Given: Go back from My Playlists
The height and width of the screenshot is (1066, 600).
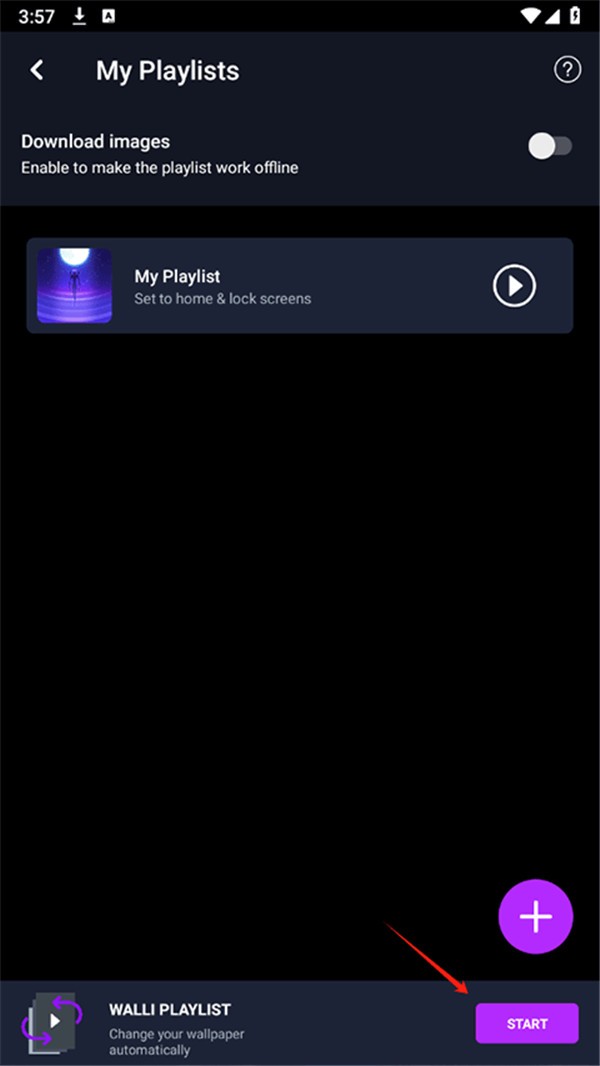Looking at the screenshot, I should pyautogui.click(x=37, y=70).
